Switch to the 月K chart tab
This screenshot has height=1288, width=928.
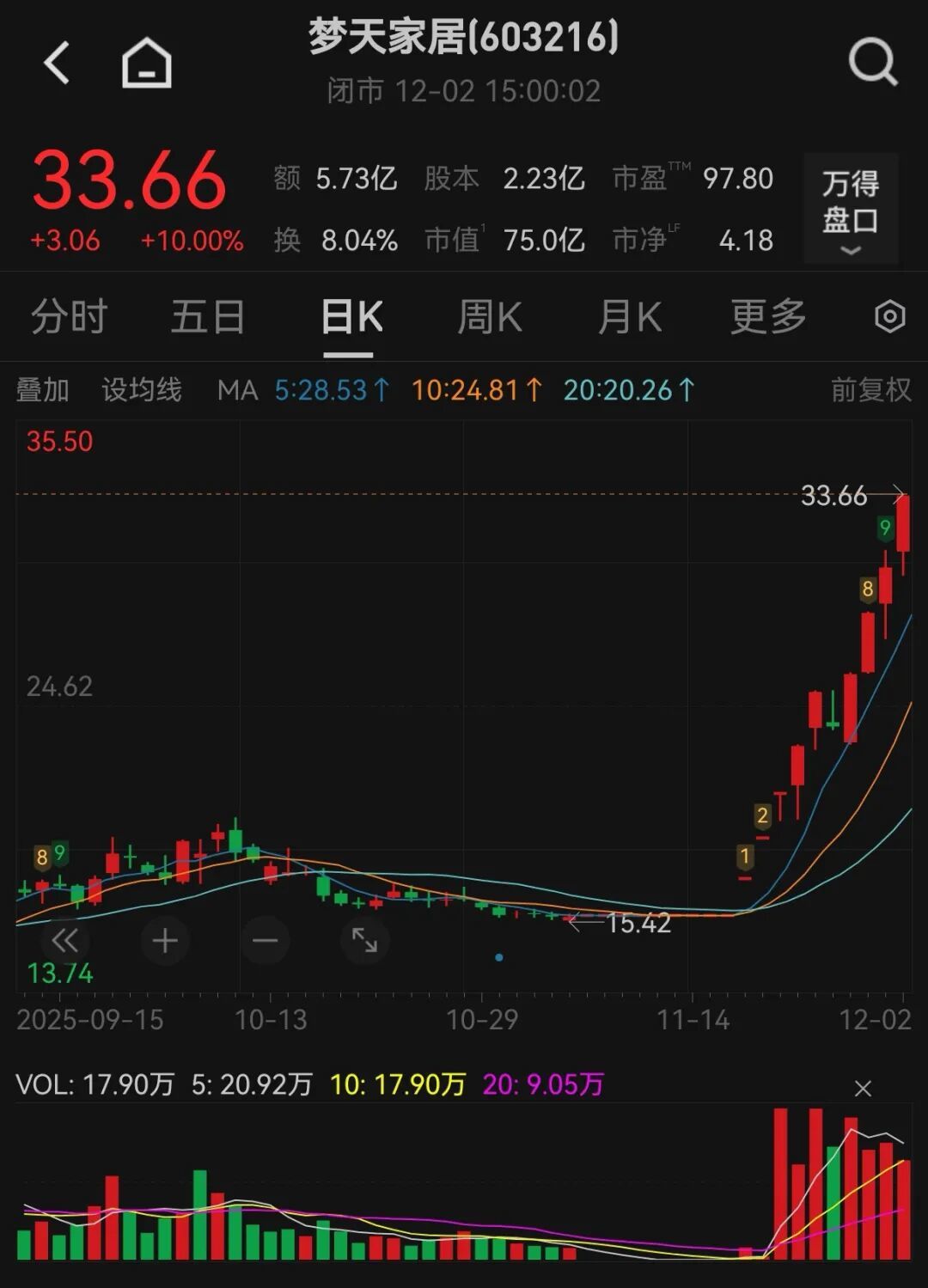point(629,317)
